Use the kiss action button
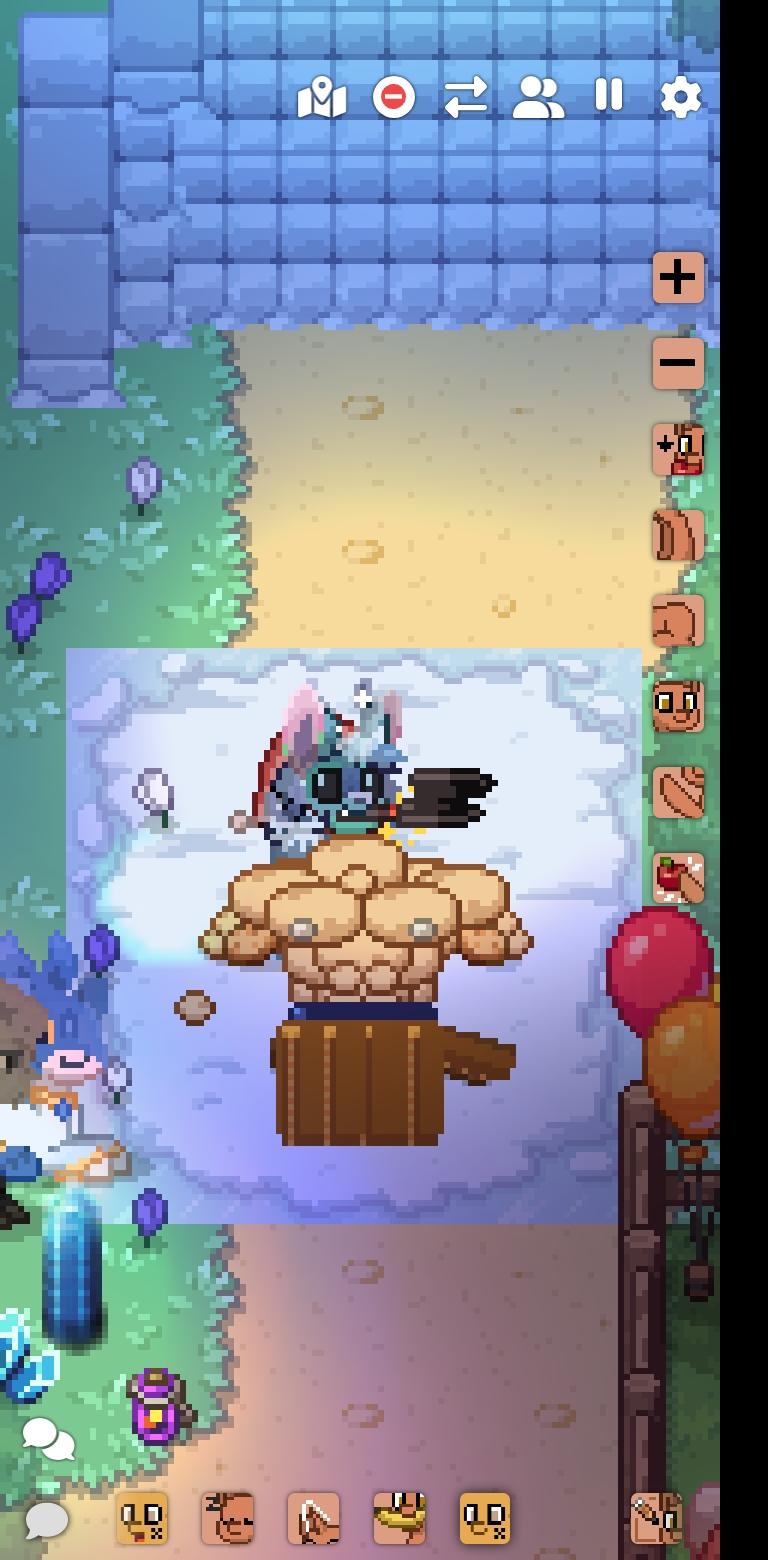The height and width of the screenshot is (1560, 768). [678, 449]
